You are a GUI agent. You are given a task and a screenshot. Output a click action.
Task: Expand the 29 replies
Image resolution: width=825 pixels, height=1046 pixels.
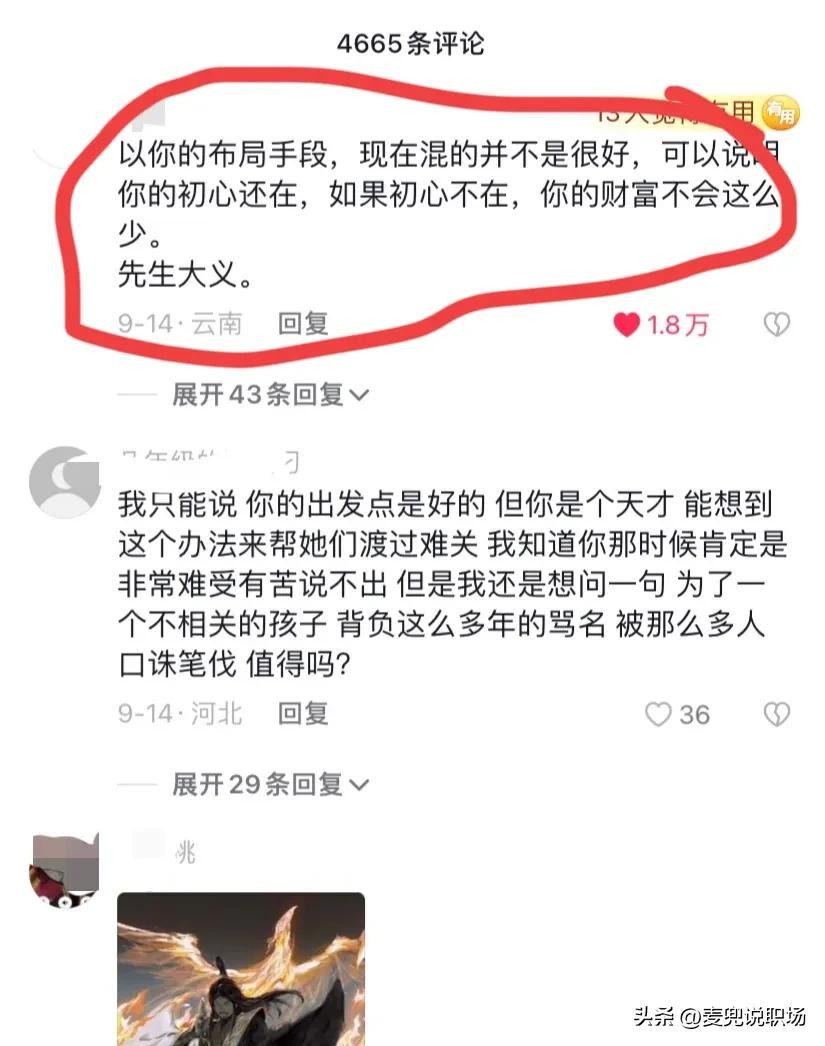tap(270, 784)
